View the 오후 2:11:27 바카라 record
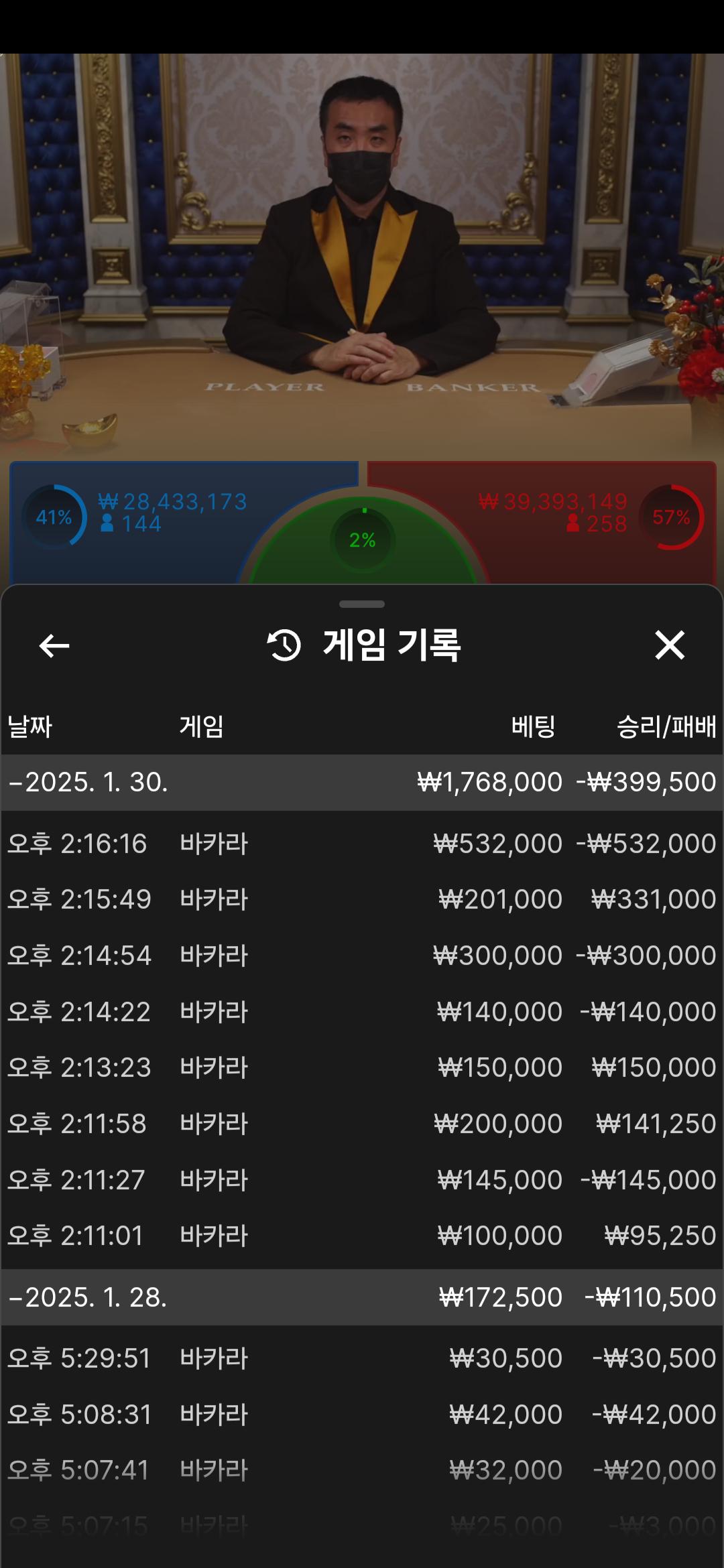The image size is (724, 1568). click(362, 1180)
